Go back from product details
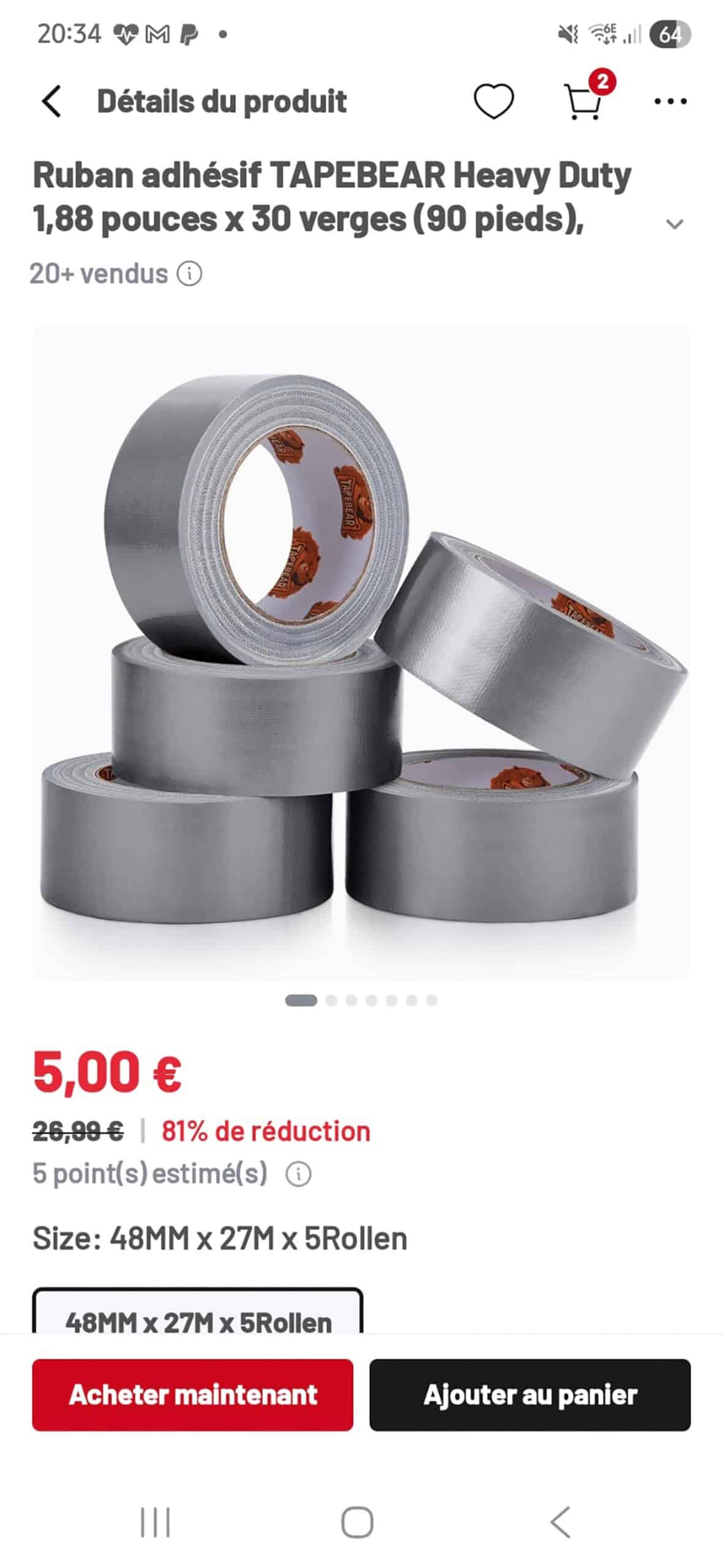This screenshot has width=723, height=1568. (x=51, y=101)
